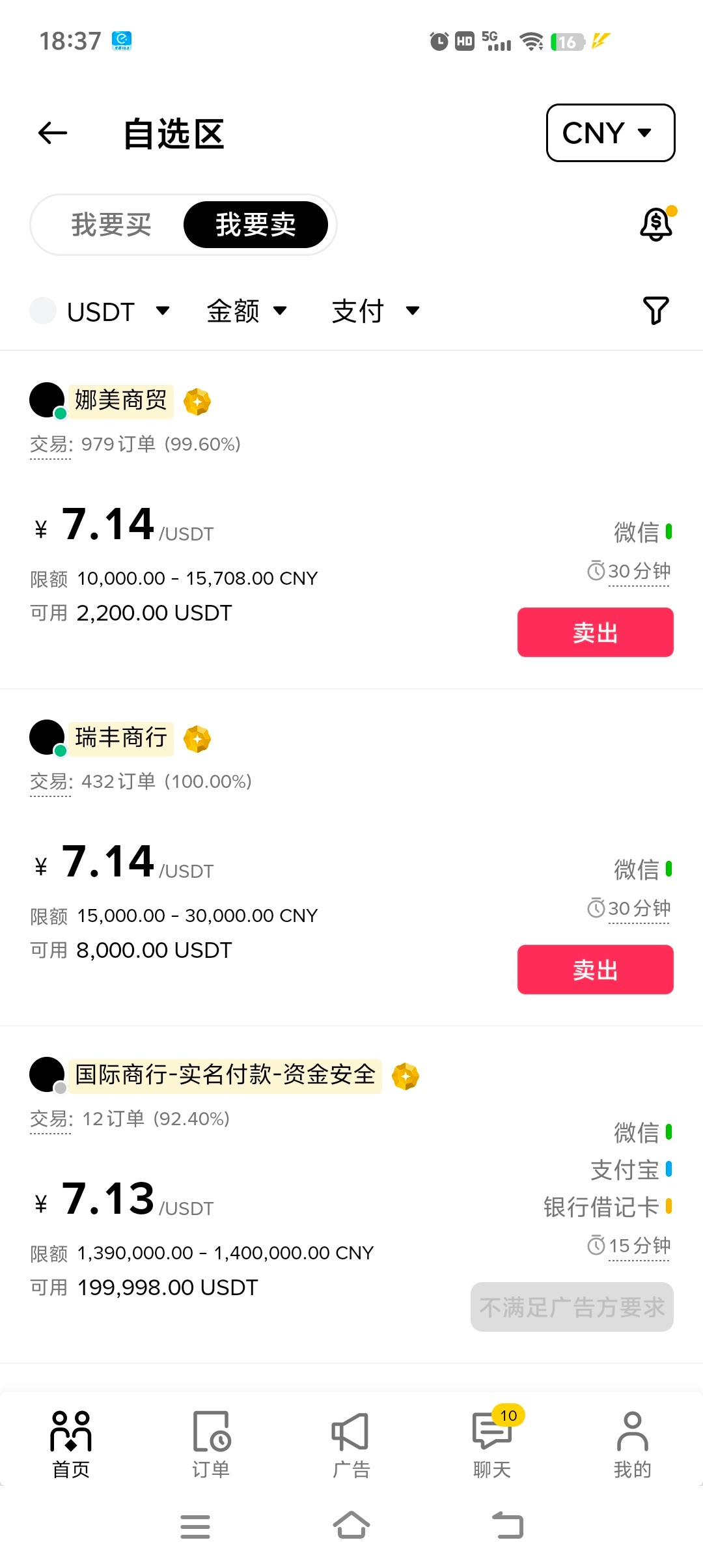Sell USDT to 娜美商贸
This screenshot has height=1568, width=703.
tap(595, 632)
